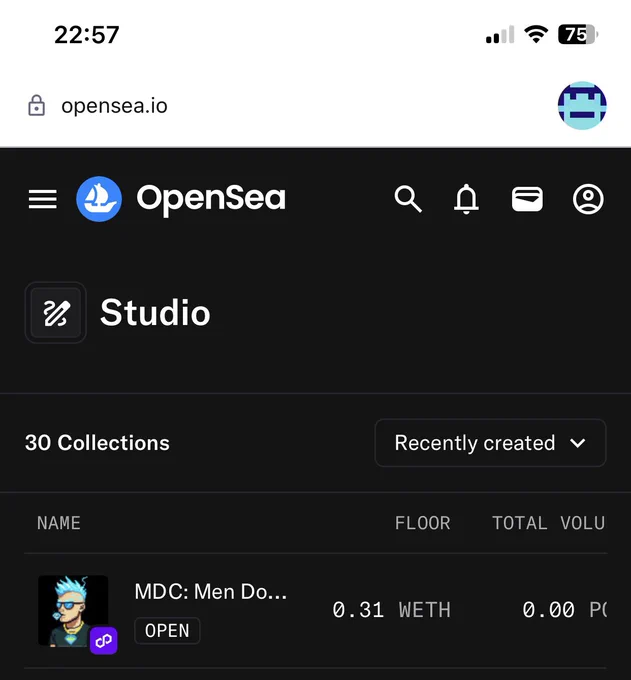Open the notifications bell
This screenshot has width=631, height=680.
tap(466, 199)
